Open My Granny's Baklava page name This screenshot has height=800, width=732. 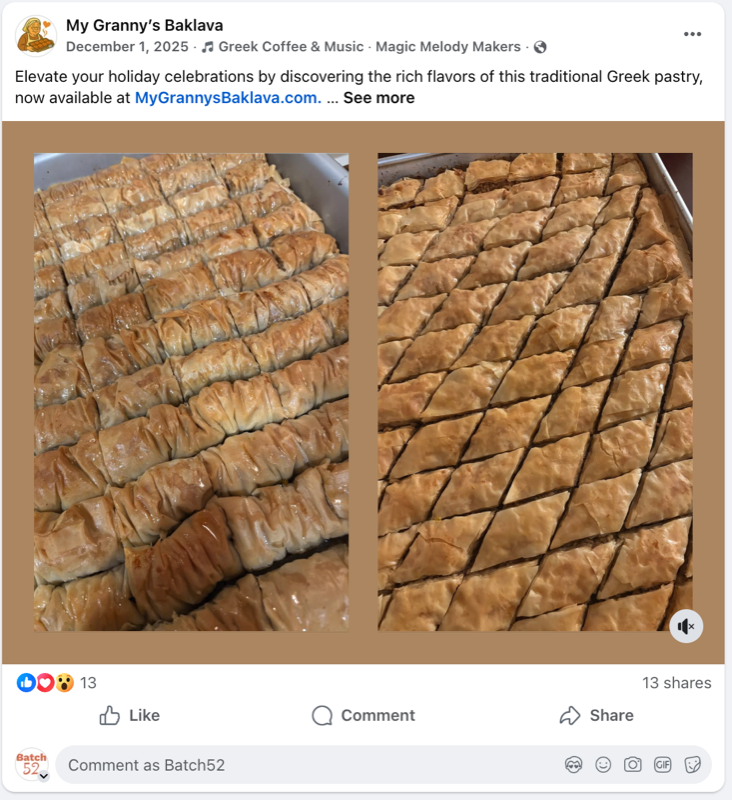pos(144,25)
